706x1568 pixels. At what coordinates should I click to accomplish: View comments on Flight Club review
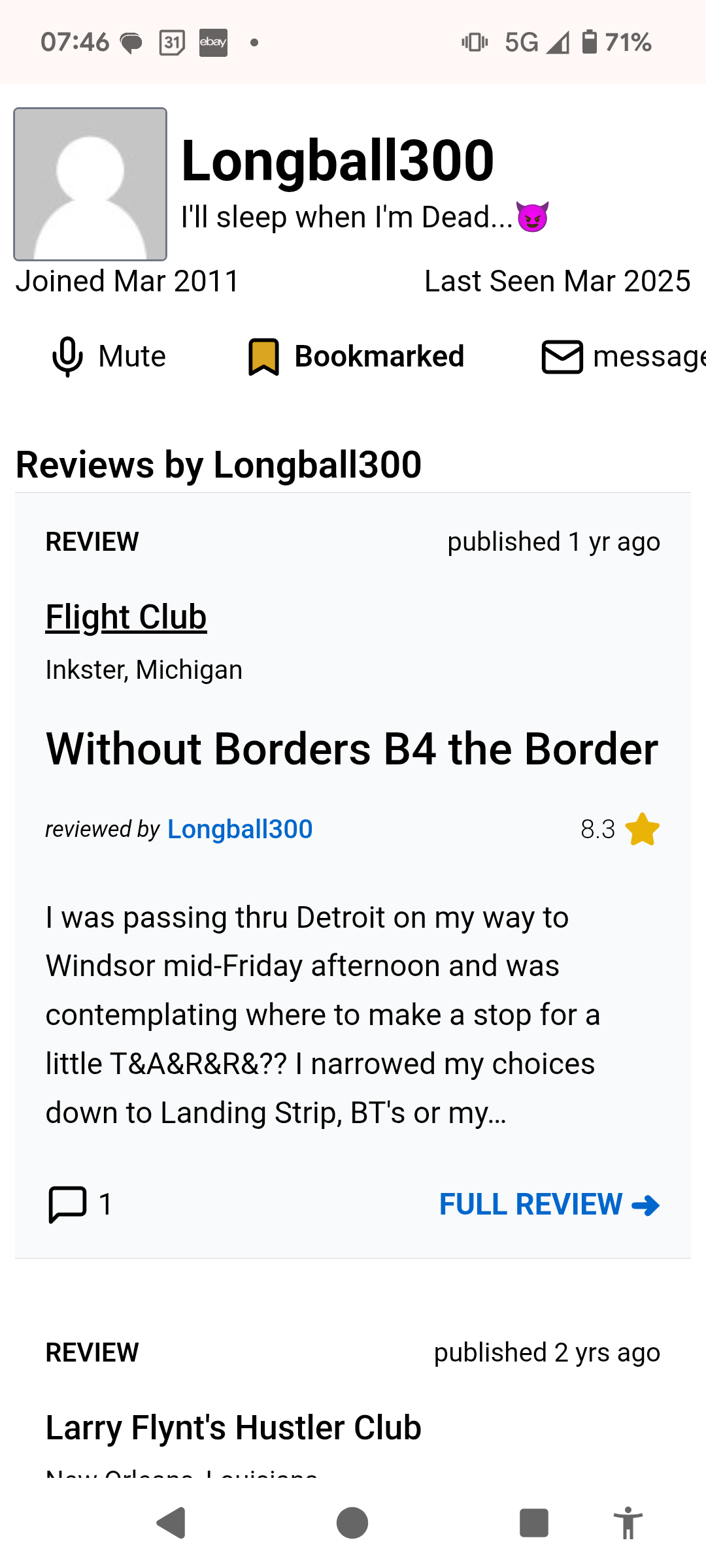(80, 1204)
